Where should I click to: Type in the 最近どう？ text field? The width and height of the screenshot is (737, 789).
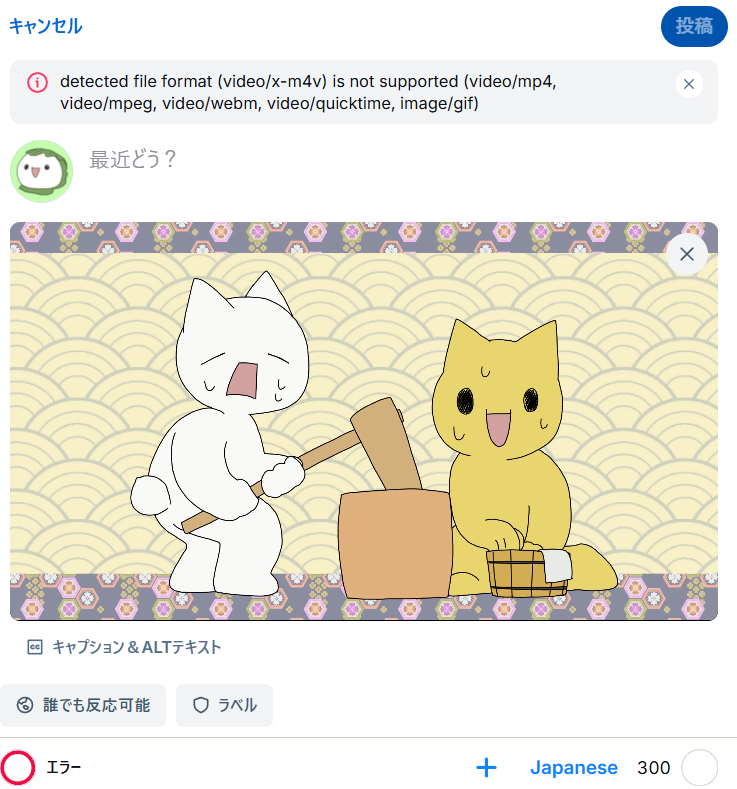(x=300, y=160)
